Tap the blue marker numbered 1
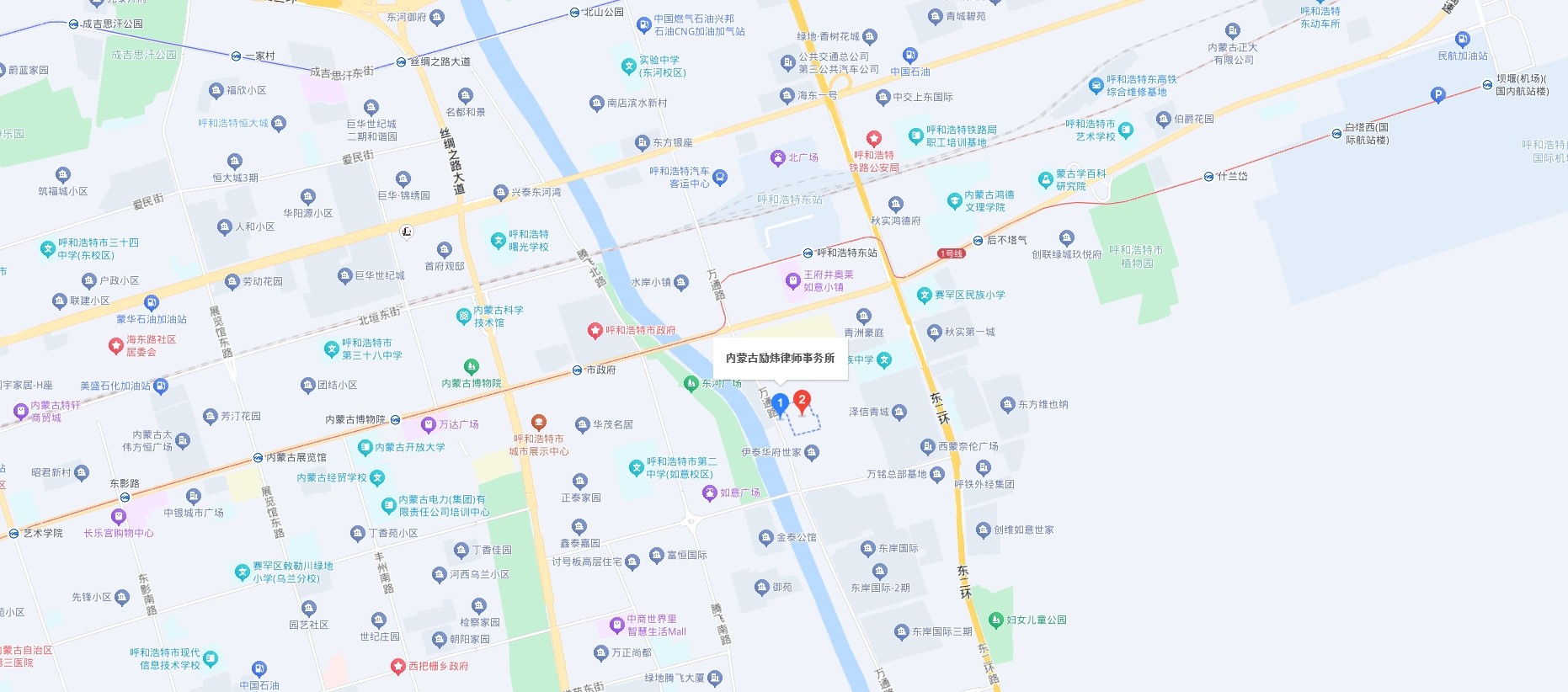The height and width of the screenshot is (692, 1568). [780, 405]
